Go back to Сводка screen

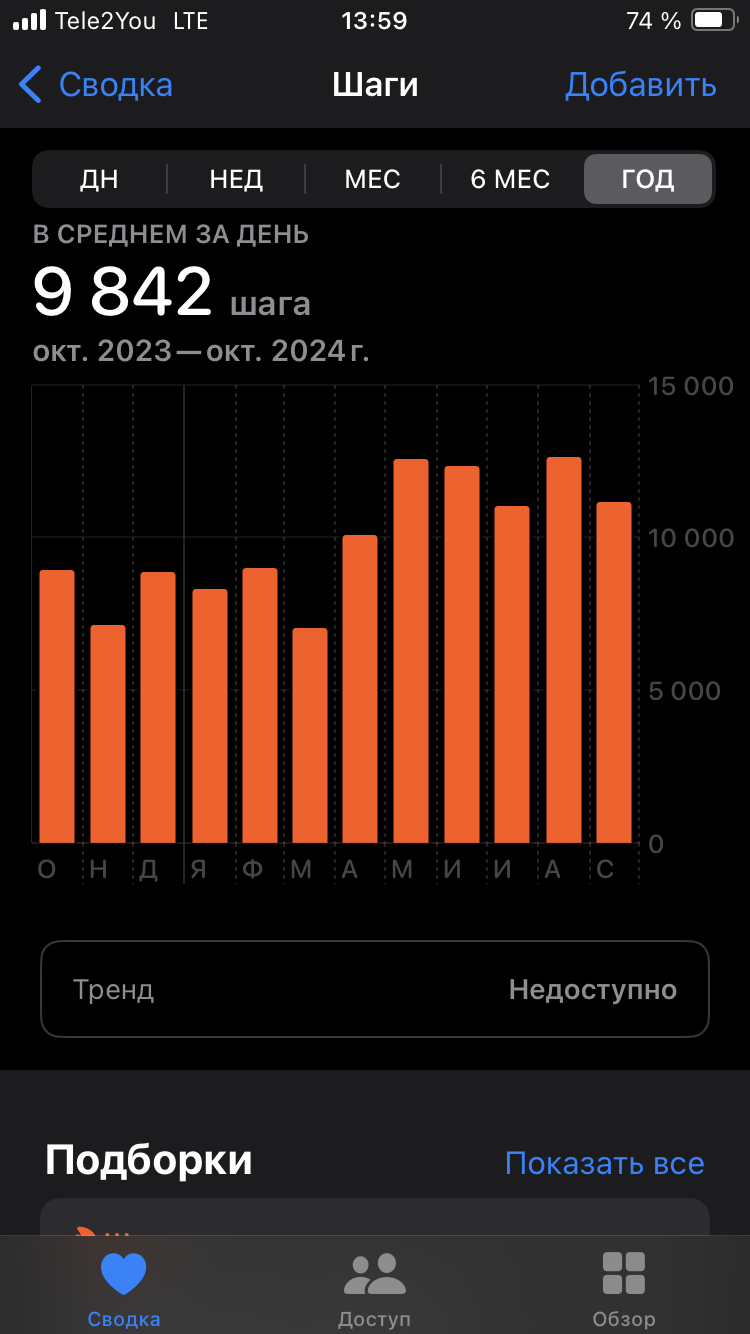coord(96,85)
